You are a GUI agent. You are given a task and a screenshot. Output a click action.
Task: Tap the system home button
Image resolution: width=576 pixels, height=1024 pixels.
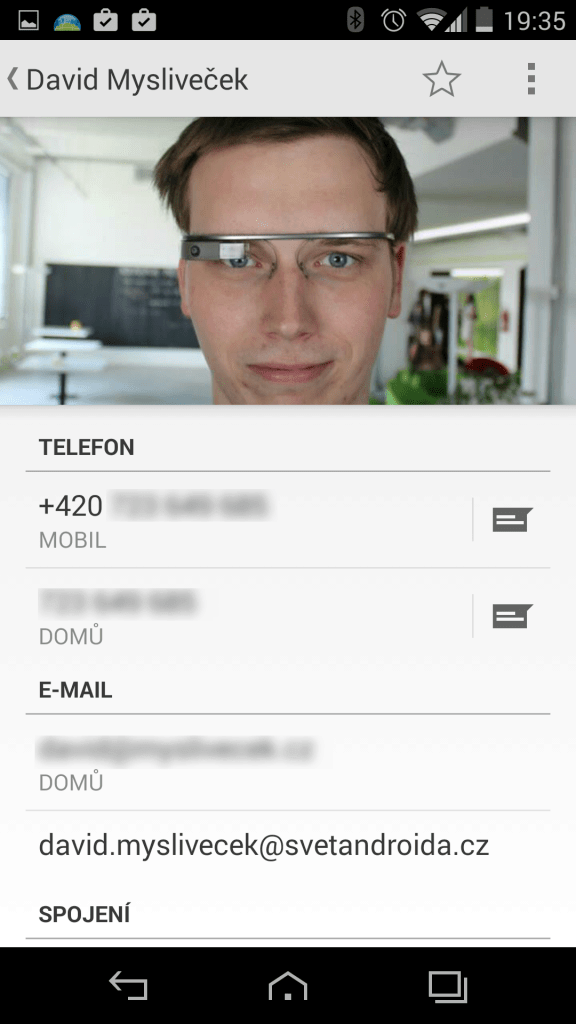pyautogui.click(x=288, y=985)
